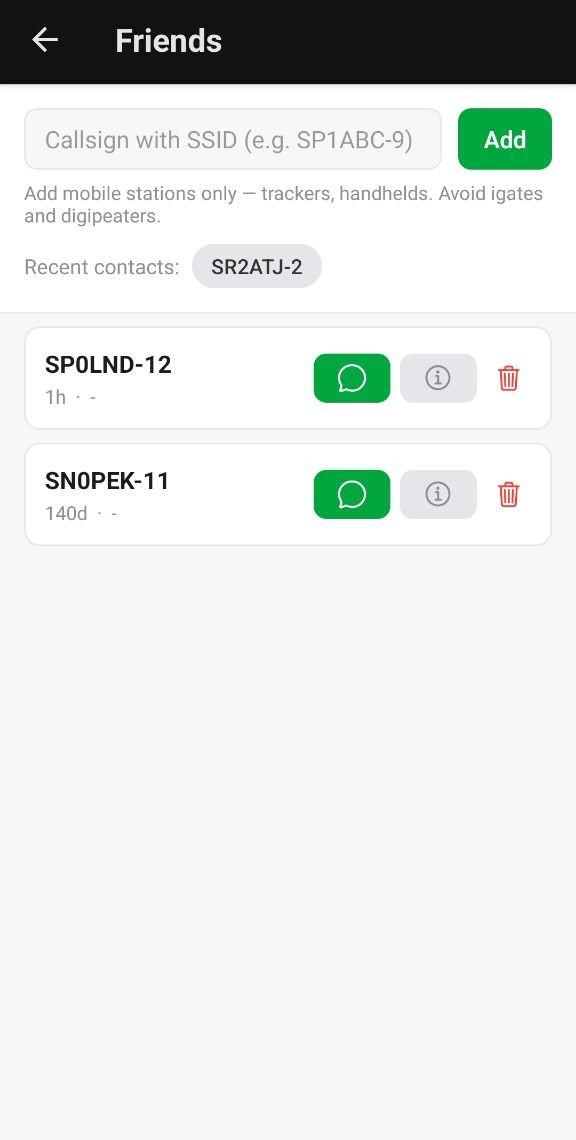This screenshot has height=1140, width=576.
Task: Go back from the Friends screen
Action: 45,40
